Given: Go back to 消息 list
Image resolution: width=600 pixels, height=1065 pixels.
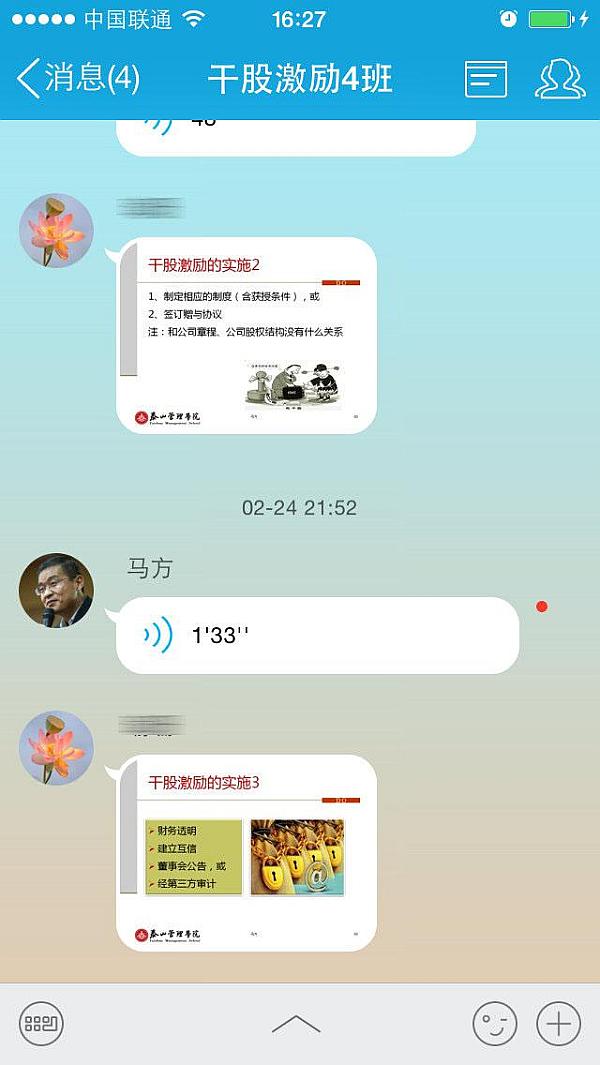Looking at the screenshot, I should coord(78,78).
